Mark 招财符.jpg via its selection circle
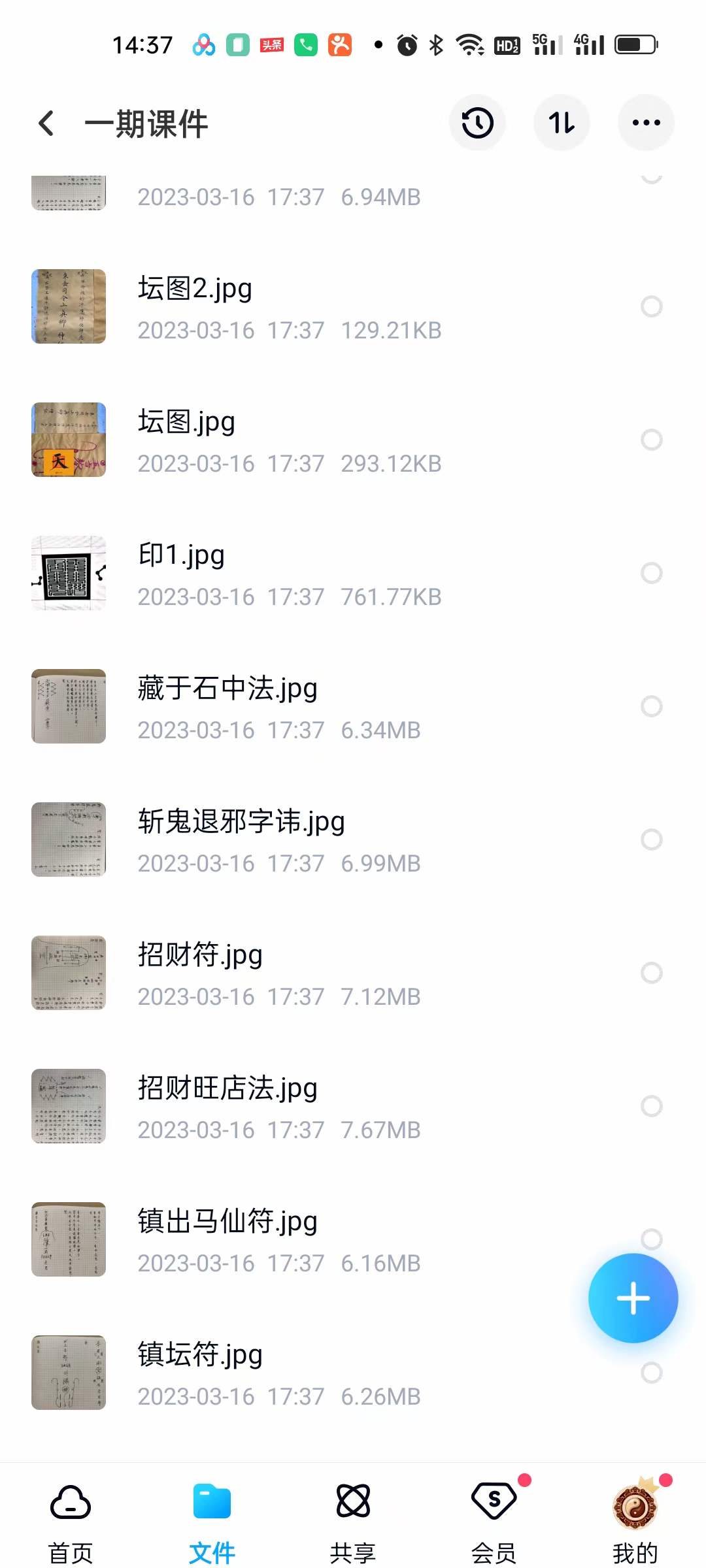Viewport: 706px width, 1568px height. pyautogui.click(x=651, y=973)
